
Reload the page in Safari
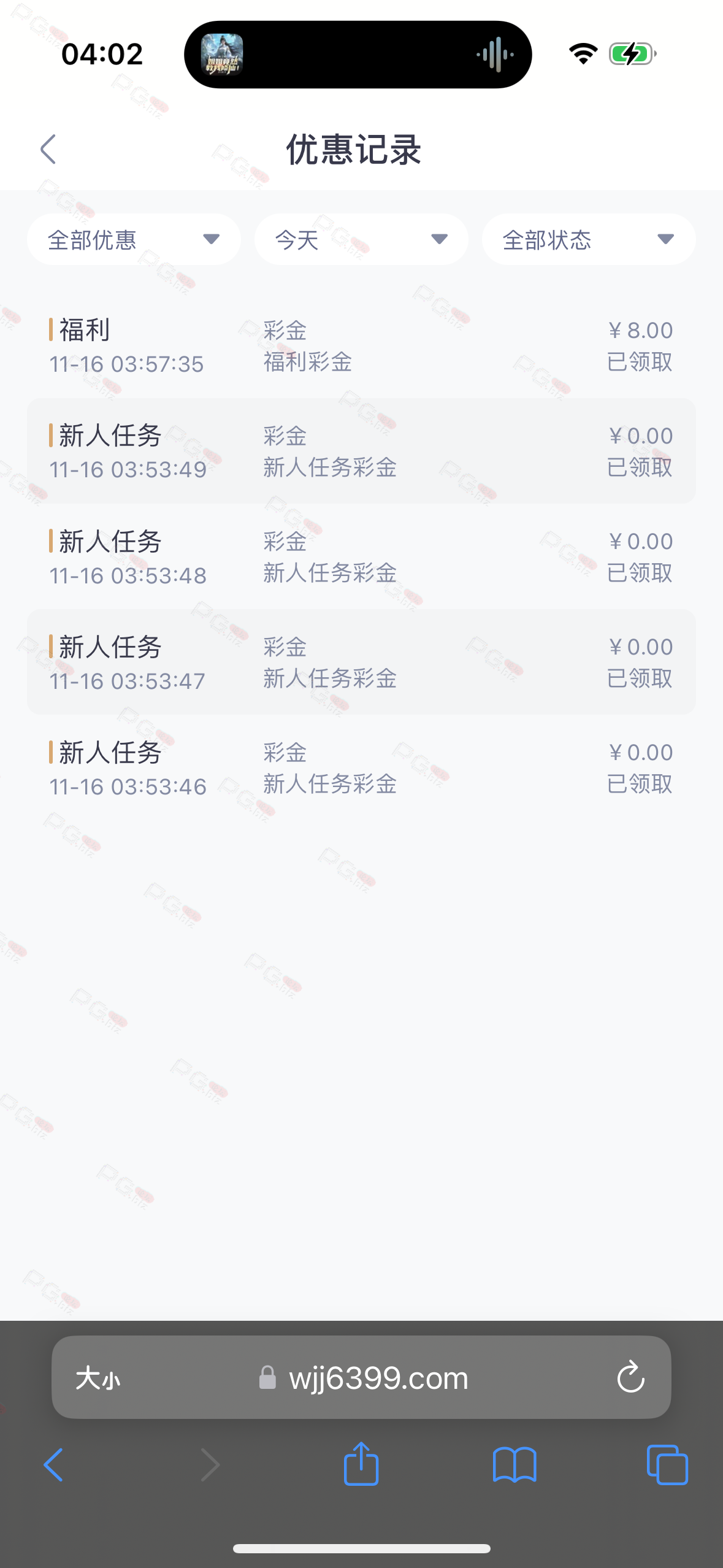(630, 1378)
